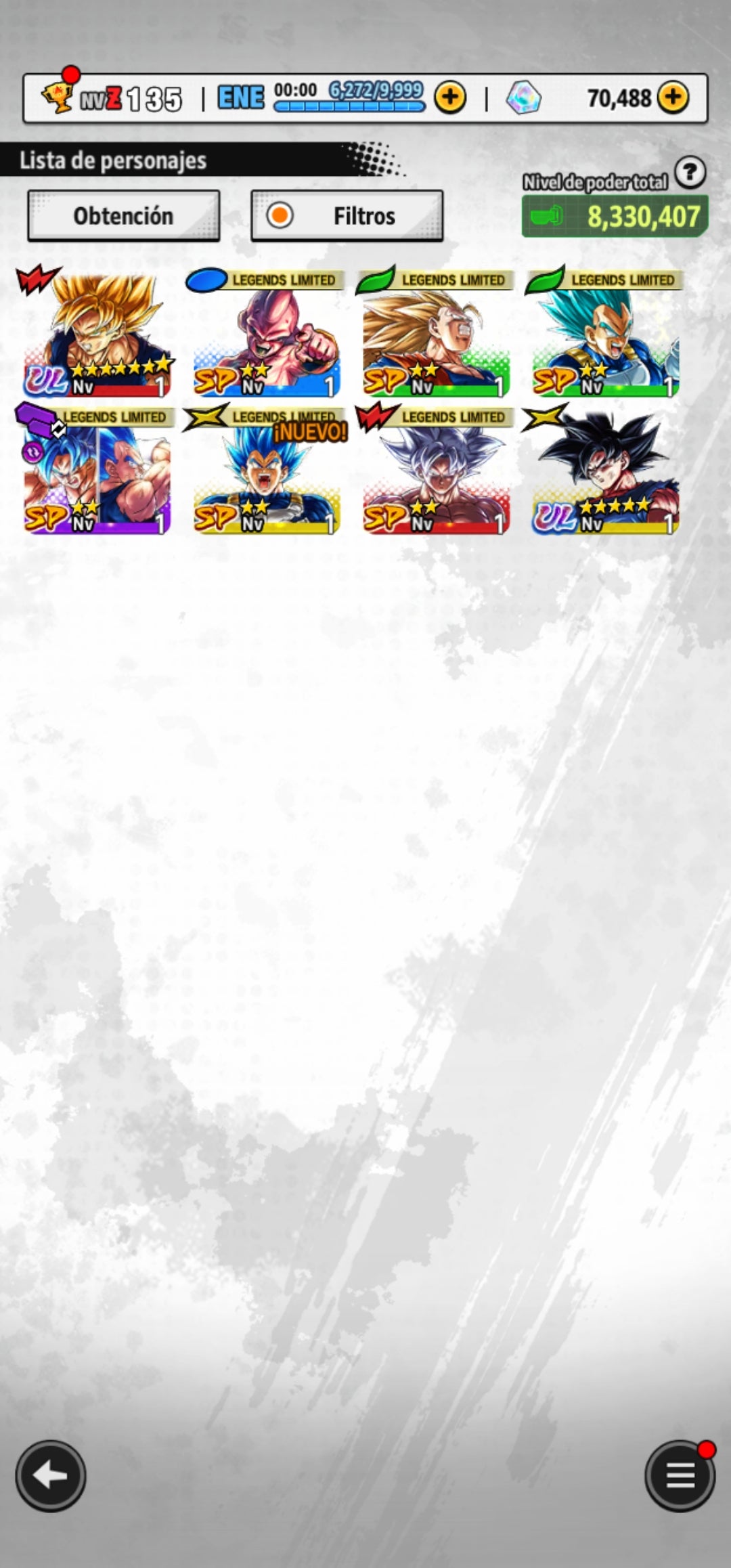This screenshot has height=1568, width=731.
Task: Open the pink Buu character card
Action: click(266, 335)
